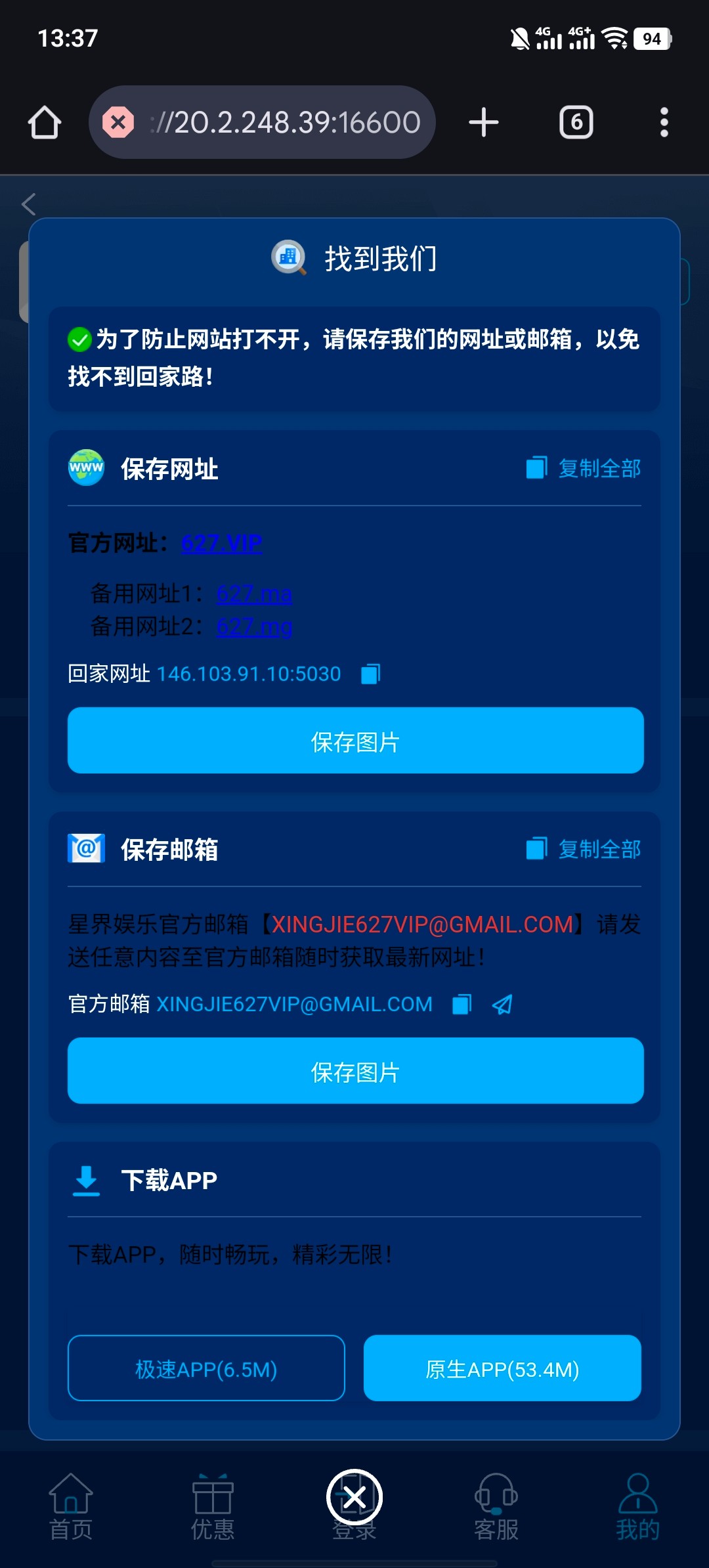Copy all under 保存网址
Screen dimensions: 709x1568
tap(584, 468)
